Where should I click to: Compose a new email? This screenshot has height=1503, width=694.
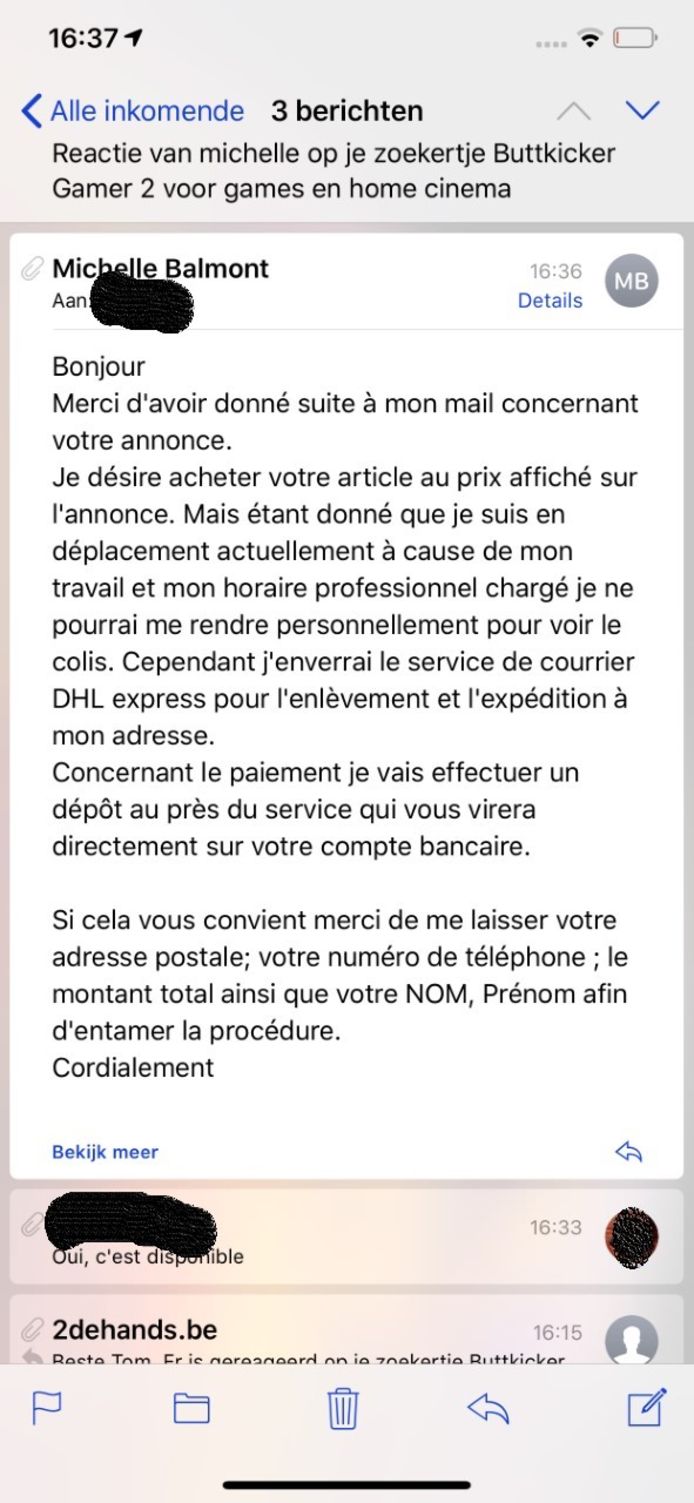point(646,1407)
